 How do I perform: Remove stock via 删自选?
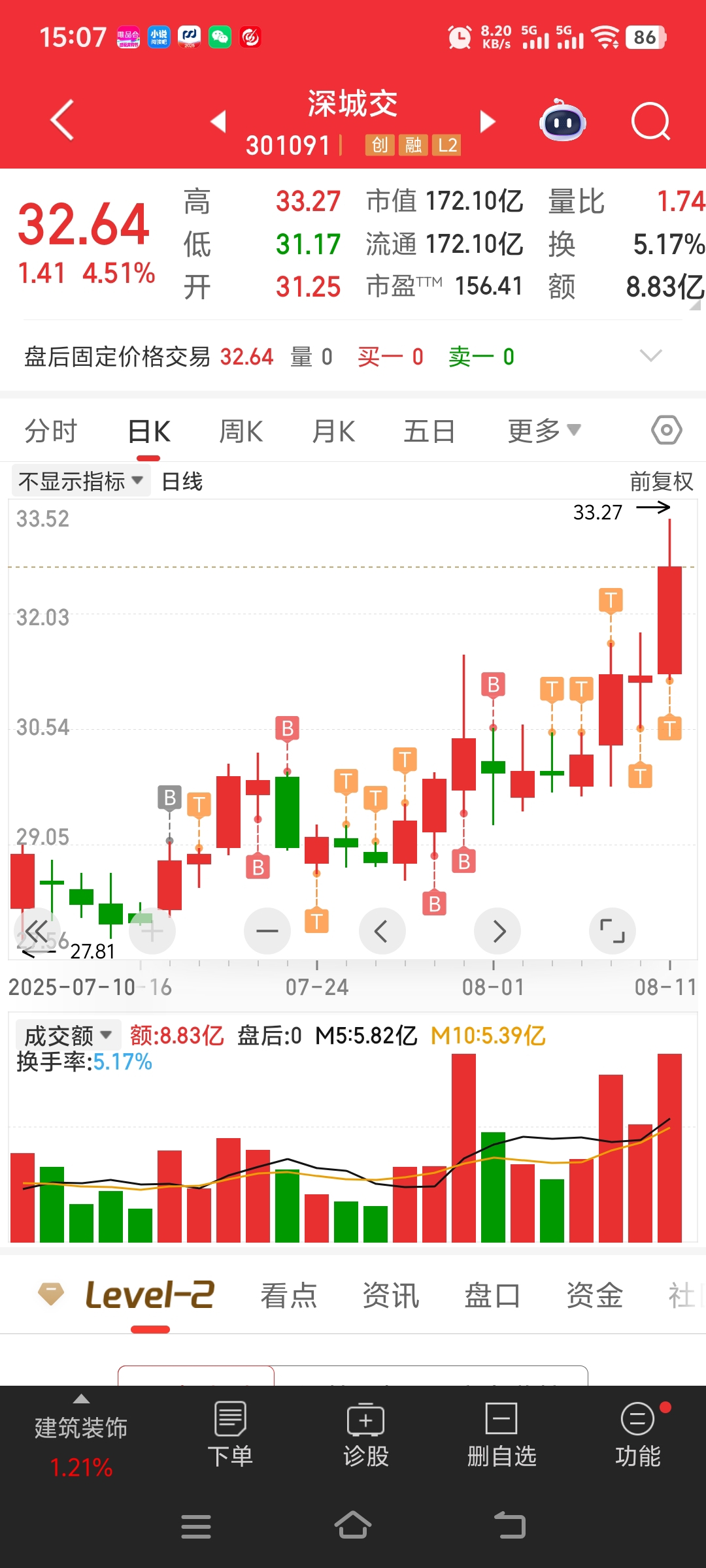click(x=502, y=1435)
